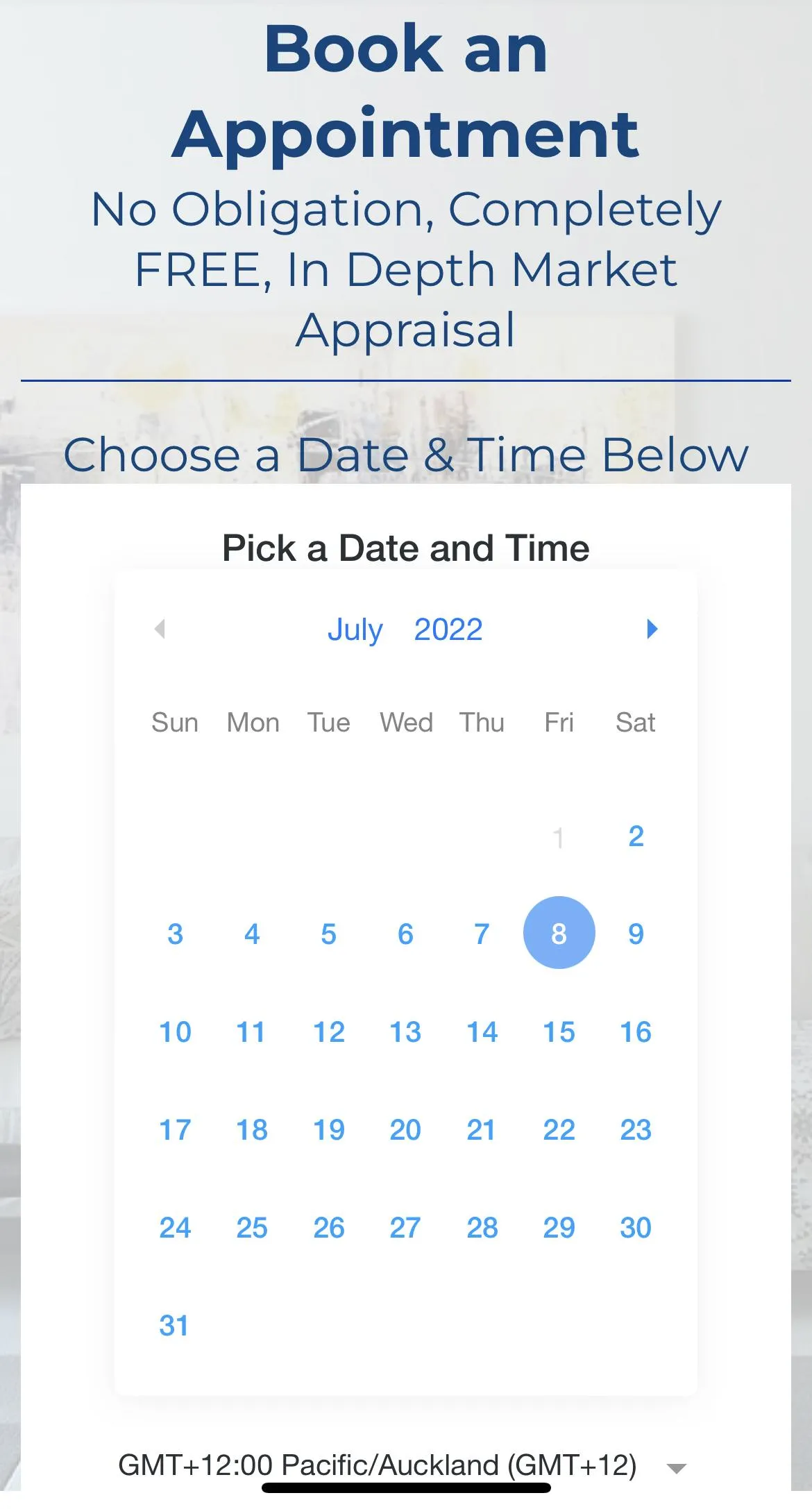The width and height of the screenshot is (812, 1509).
Task: Select July 25 for the appointment
Action: pyautogui.click(x=251, y=1228)
